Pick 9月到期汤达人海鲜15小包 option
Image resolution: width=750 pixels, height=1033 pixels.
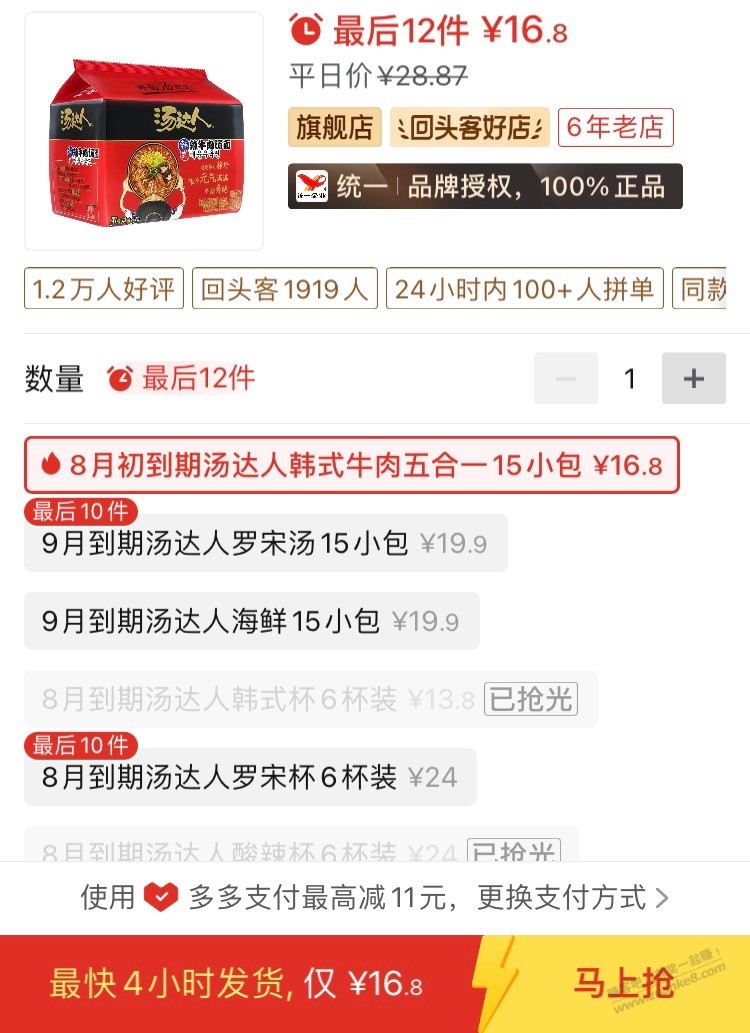tap(251, 621)
